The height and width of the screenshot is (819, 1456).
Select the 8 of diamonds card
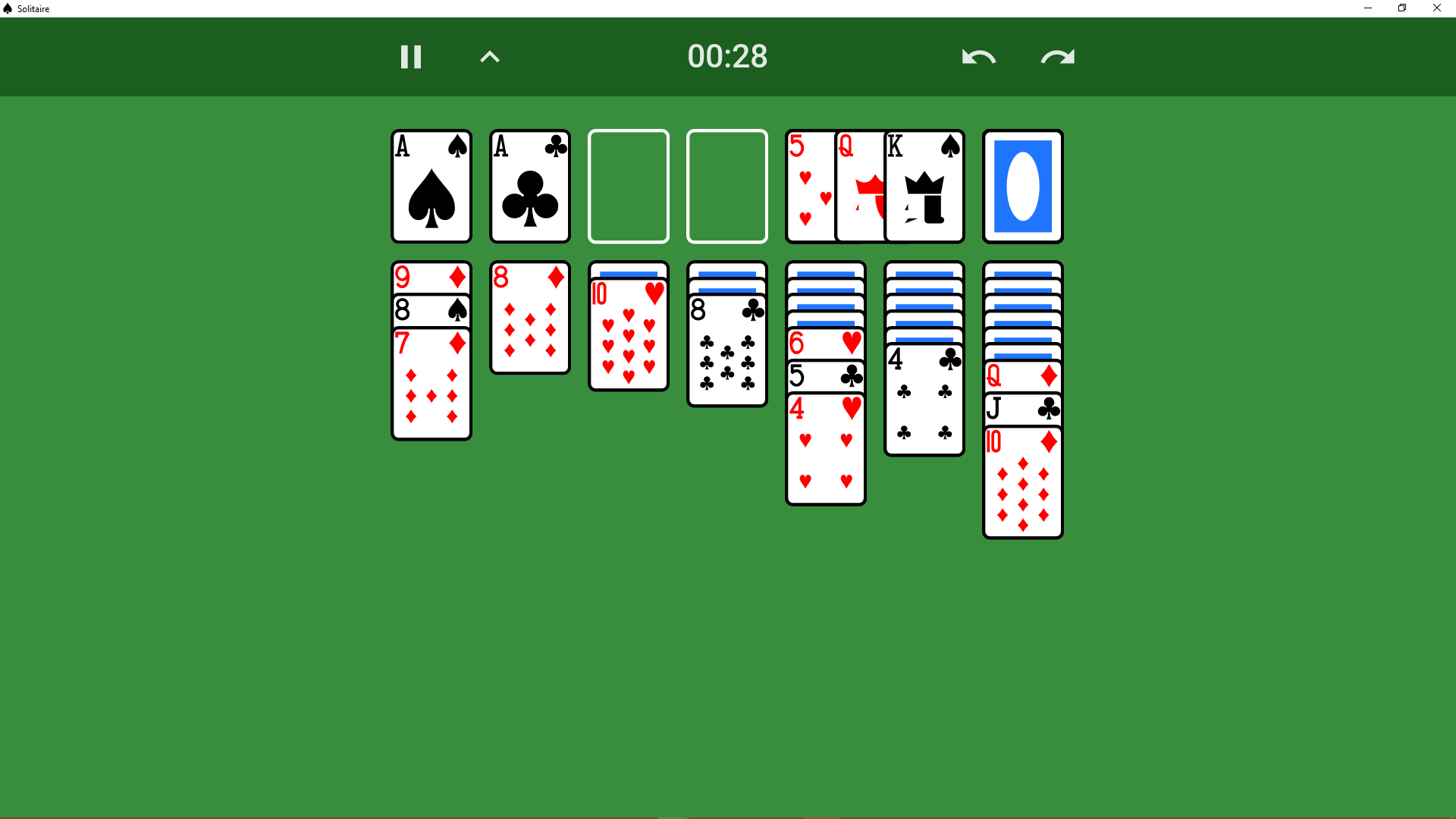(x=530, y=318)
